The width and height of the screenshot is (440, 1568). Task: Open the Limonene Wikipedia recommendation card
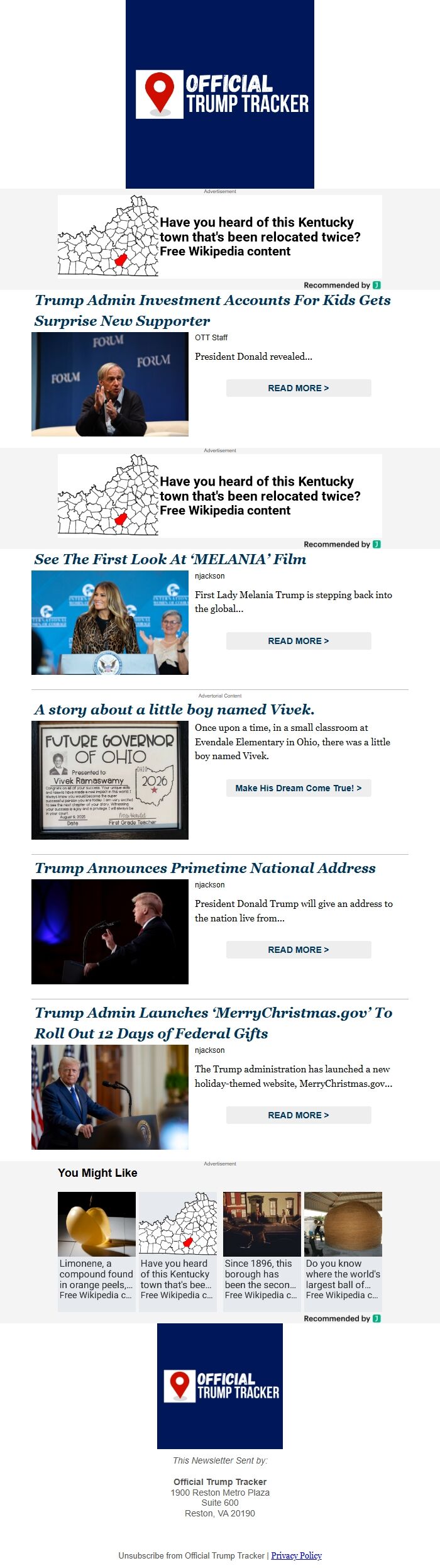click(x=97, y=1250)
